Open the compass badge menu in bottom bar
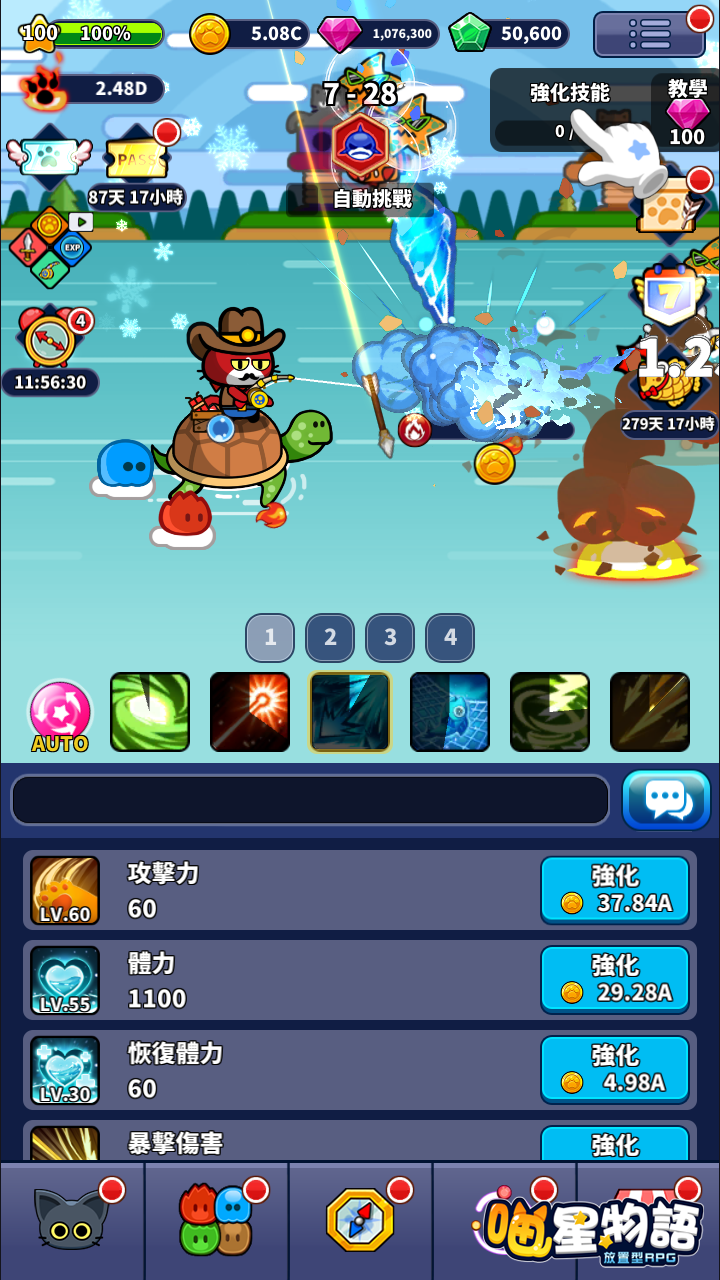This screenshot has height=1280, width=720. (x=360, y=1222)
